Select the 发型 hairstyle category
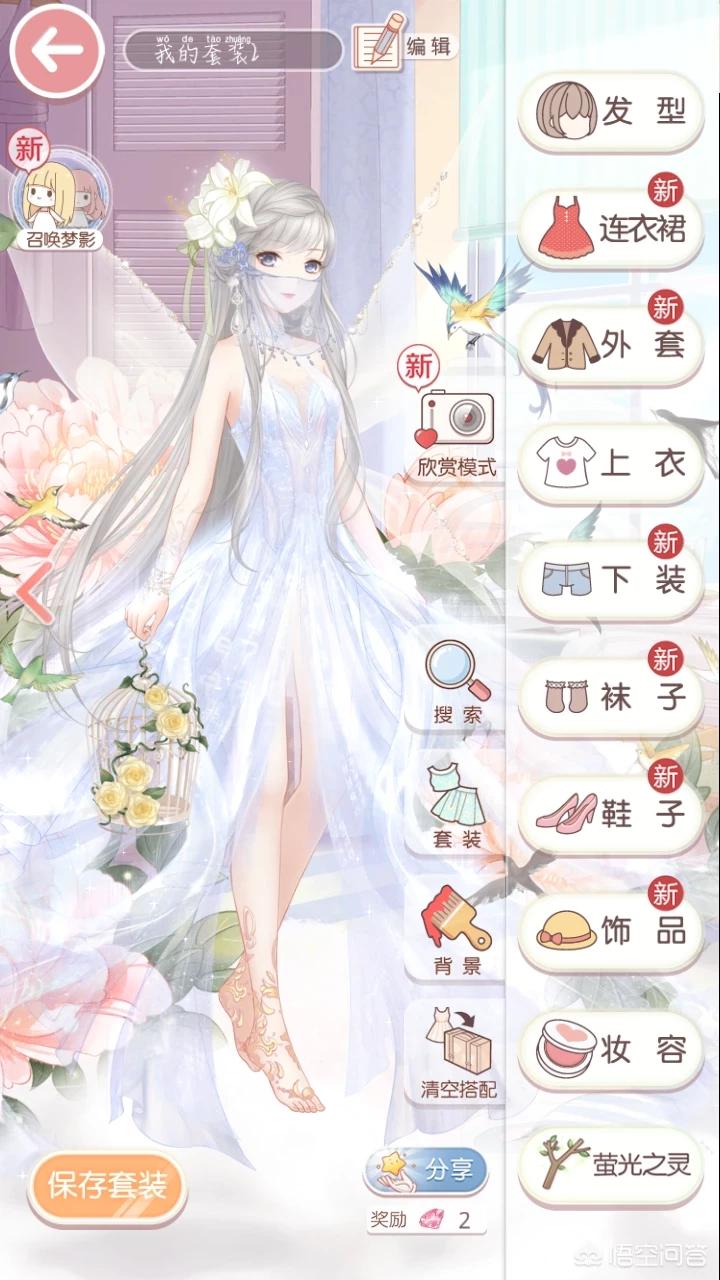This screenshot has height=1280, width=720. [x=611, y=111]
